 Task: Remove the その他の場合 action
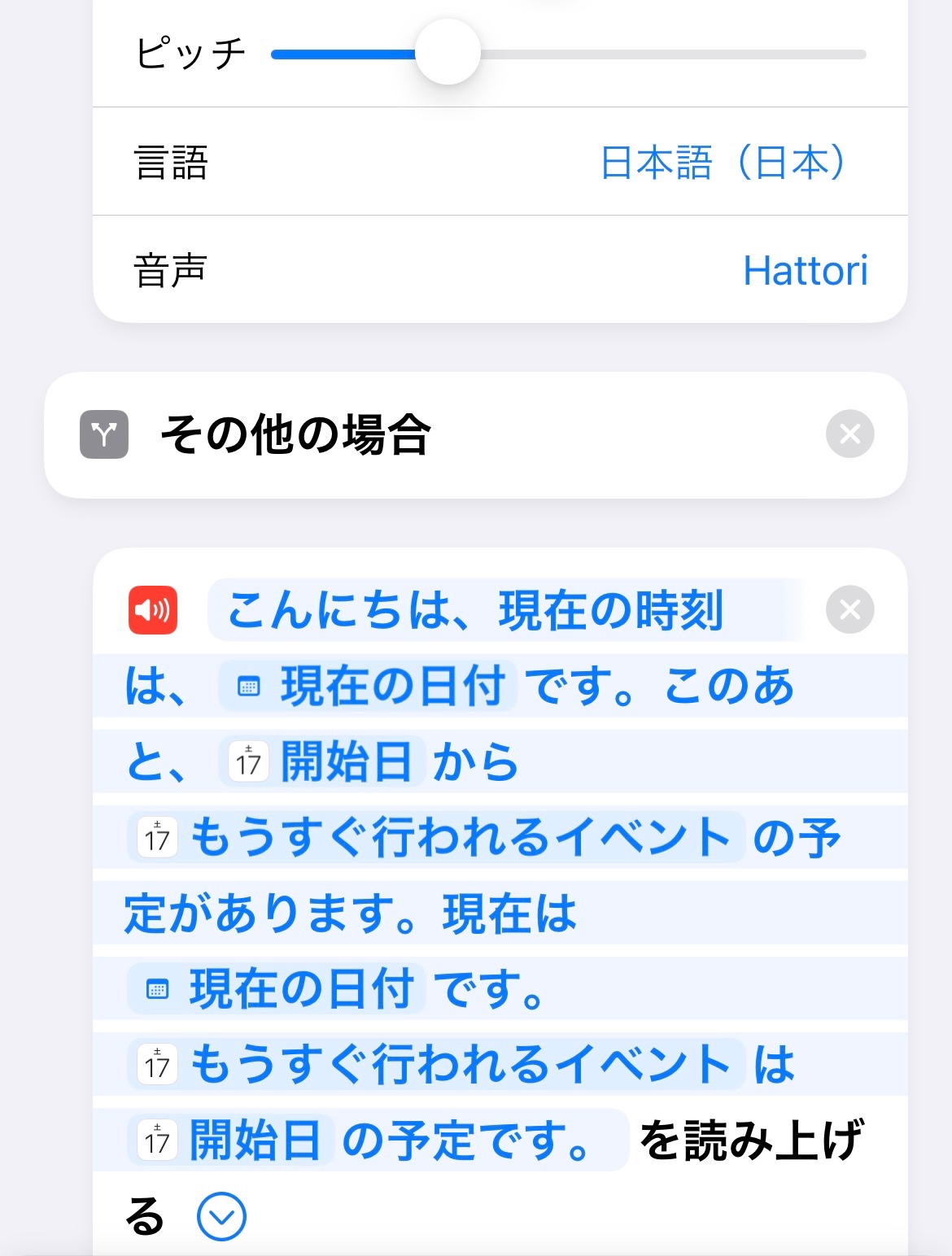coord(849,434)
